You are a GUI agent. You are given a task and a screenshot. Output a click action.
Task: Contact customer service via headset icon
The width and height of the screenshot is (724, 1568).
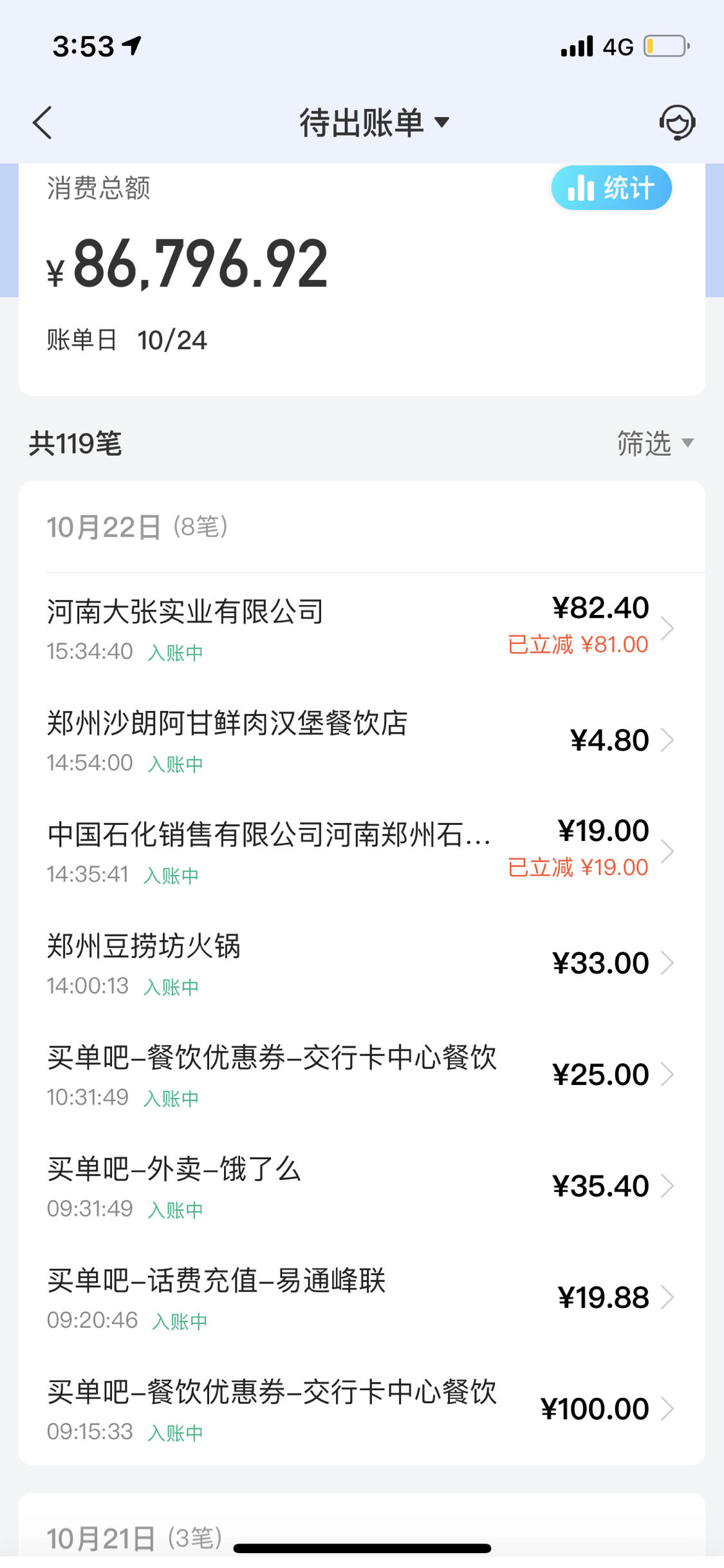point(677,122)
